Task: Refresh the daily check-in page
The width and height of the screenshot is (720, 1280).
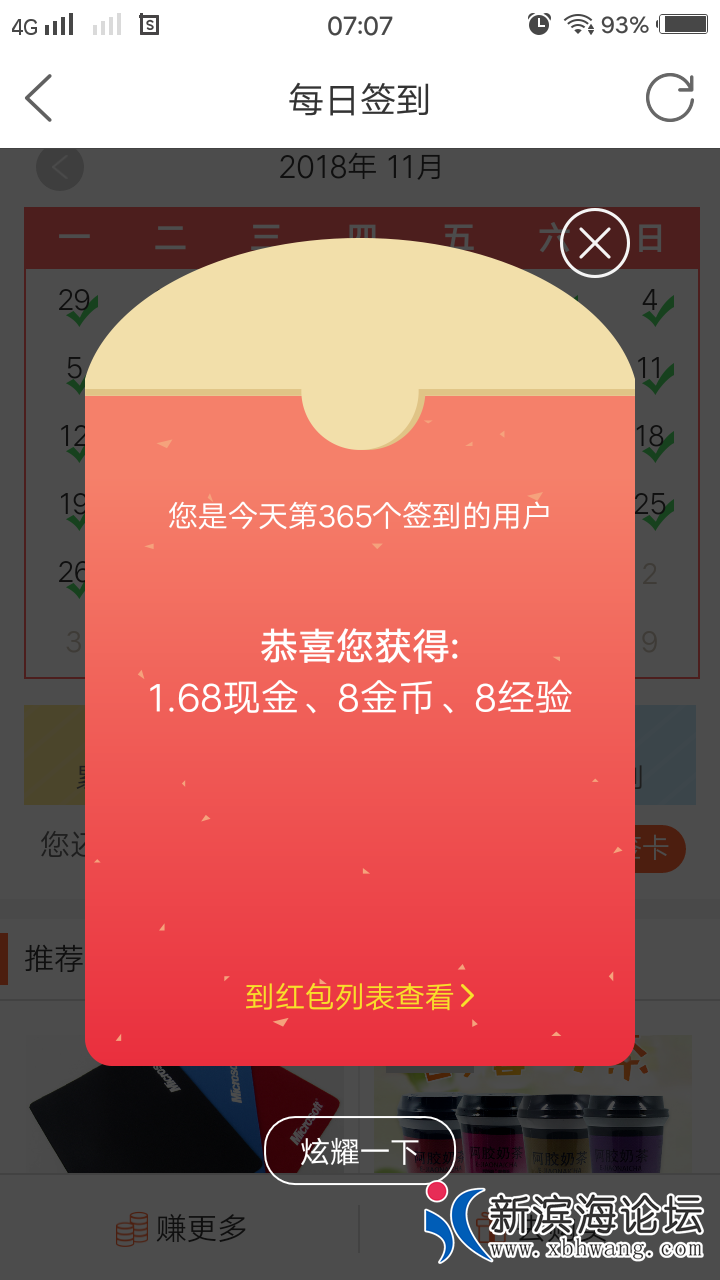Action: [x=669, y=99]
